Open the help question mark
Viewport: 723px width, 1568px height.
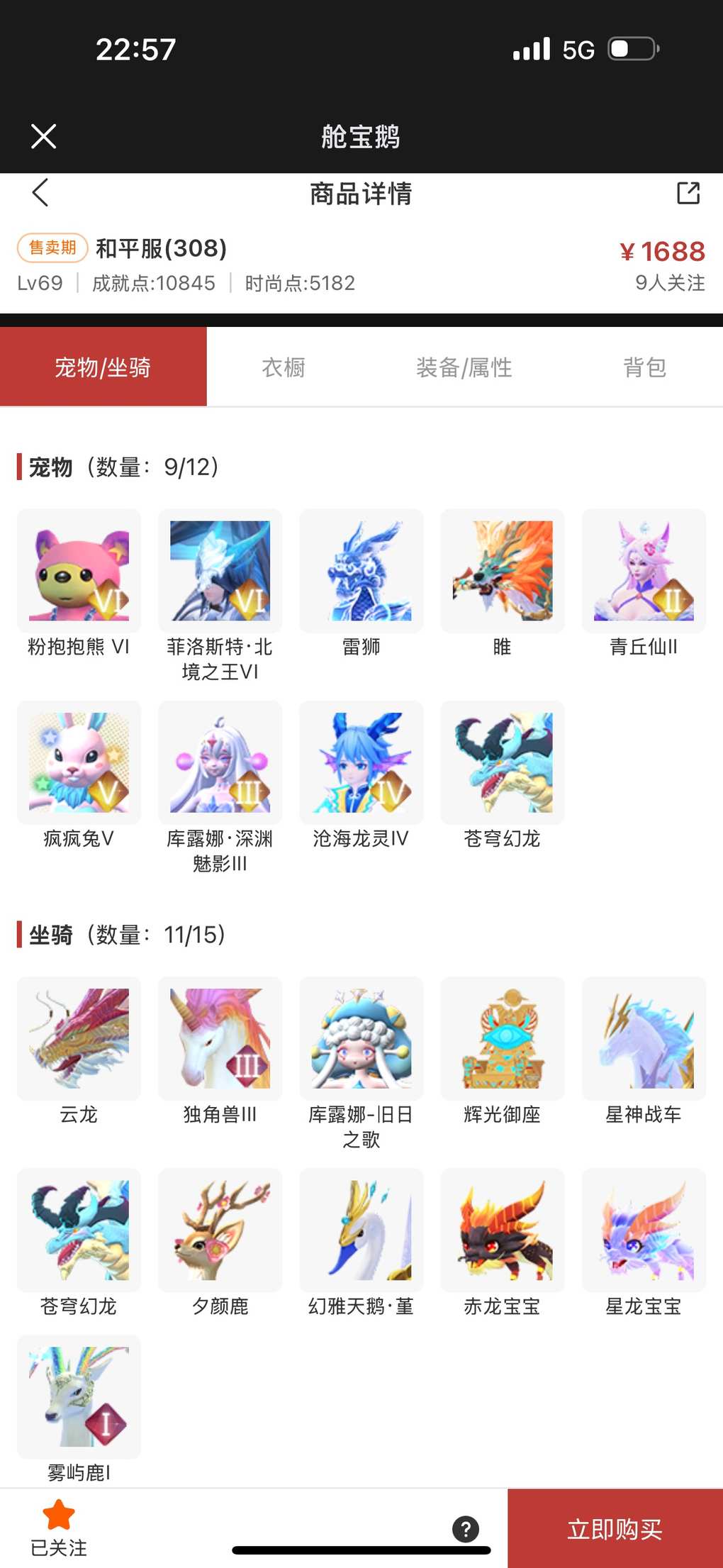point(466,1529)
